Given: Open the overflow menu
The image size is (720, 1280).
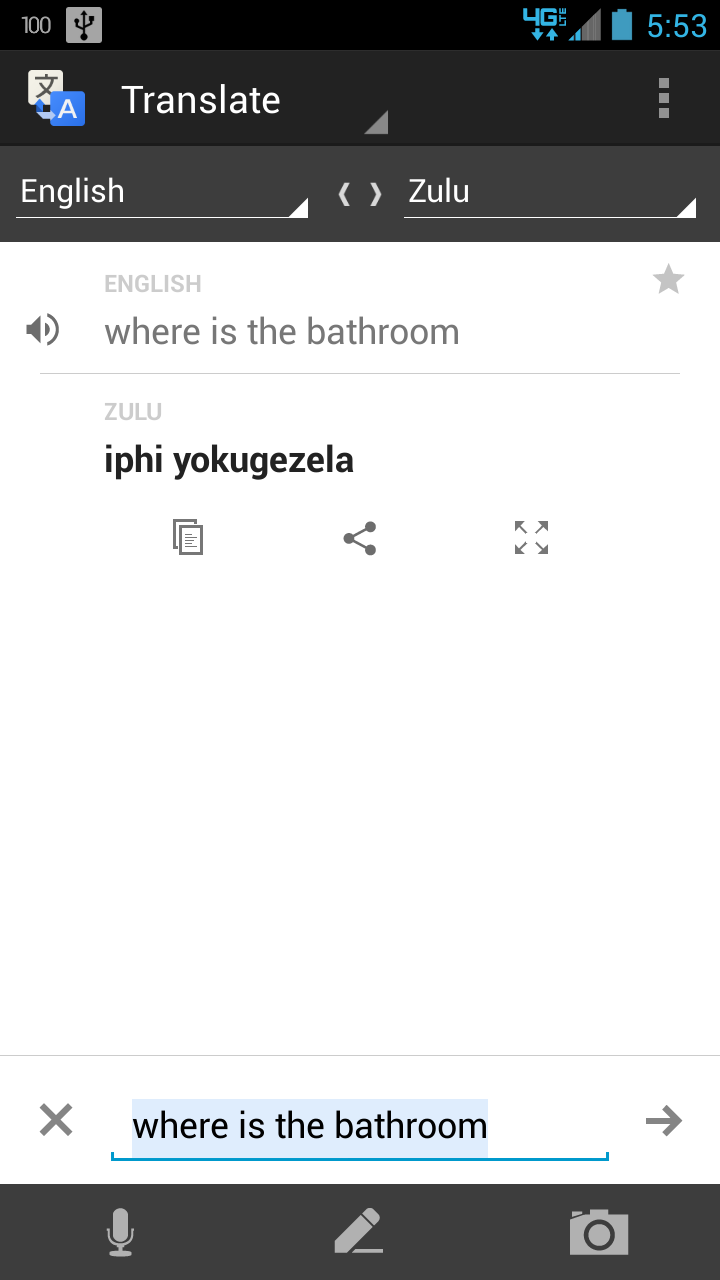Looking at the screenshot, I should tap(663, 97).
